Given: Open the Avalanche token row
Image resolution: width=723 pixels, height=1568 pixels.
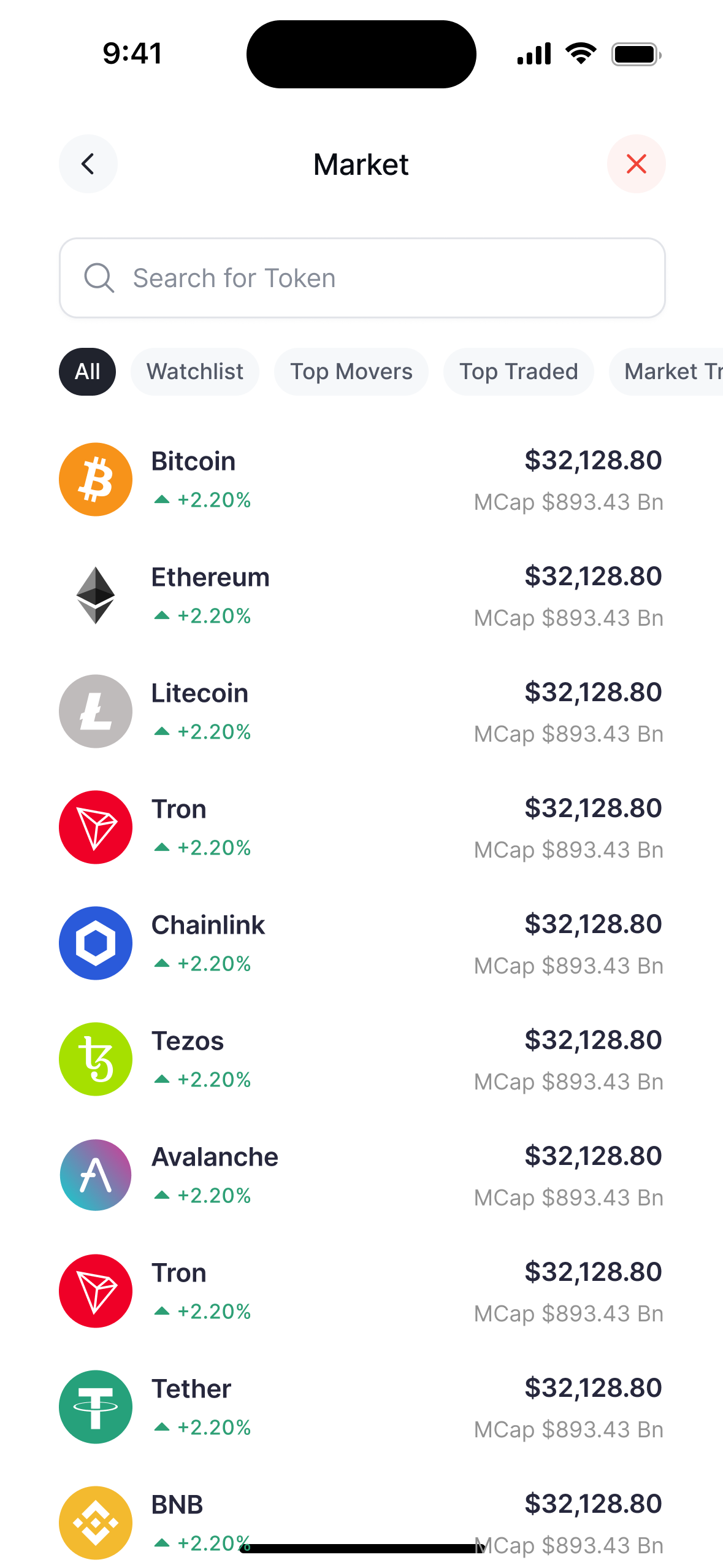Looking at the screenshot, I should coord(362,1175).
